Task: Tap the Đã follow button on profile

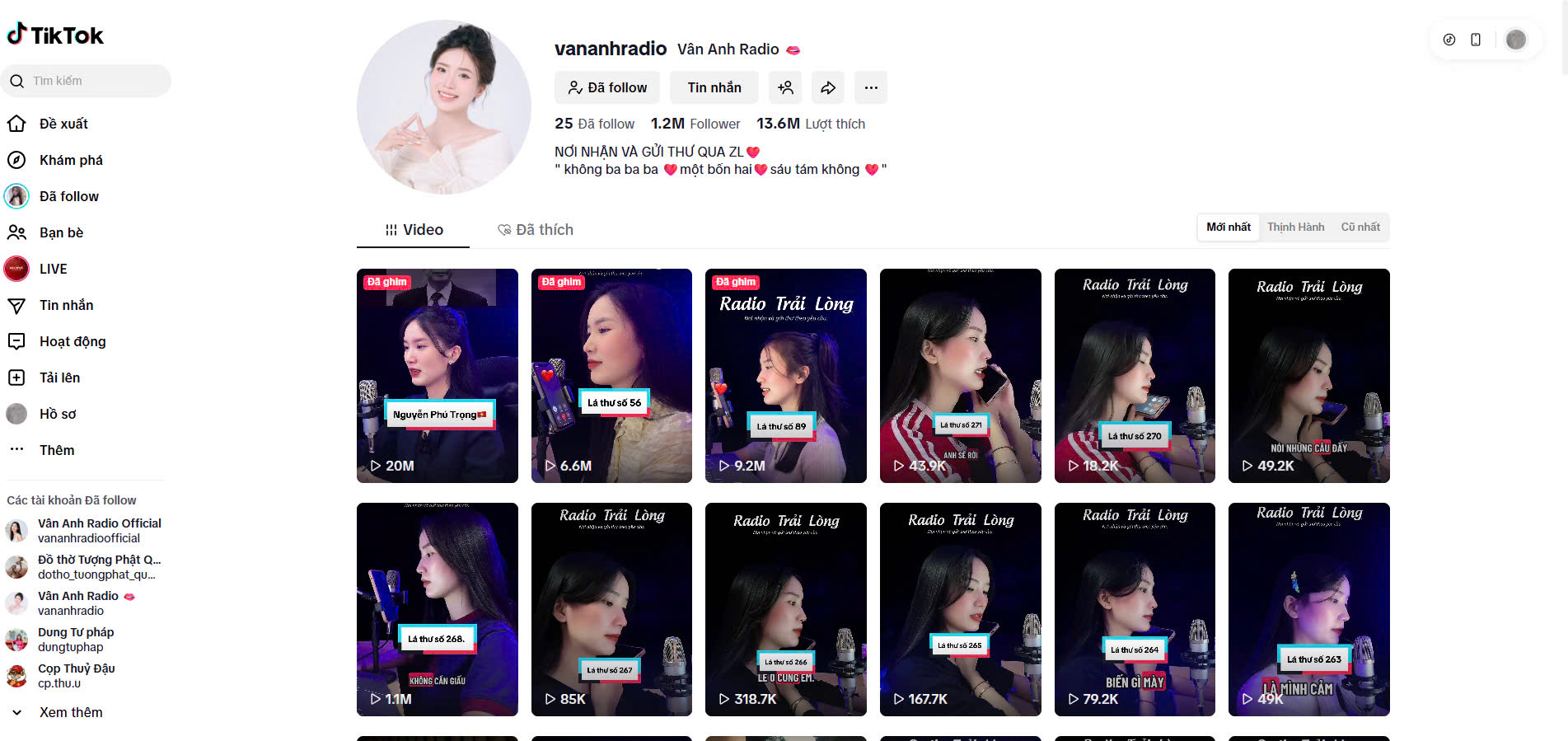Action: pyautogui.click(x=608, y=87)
